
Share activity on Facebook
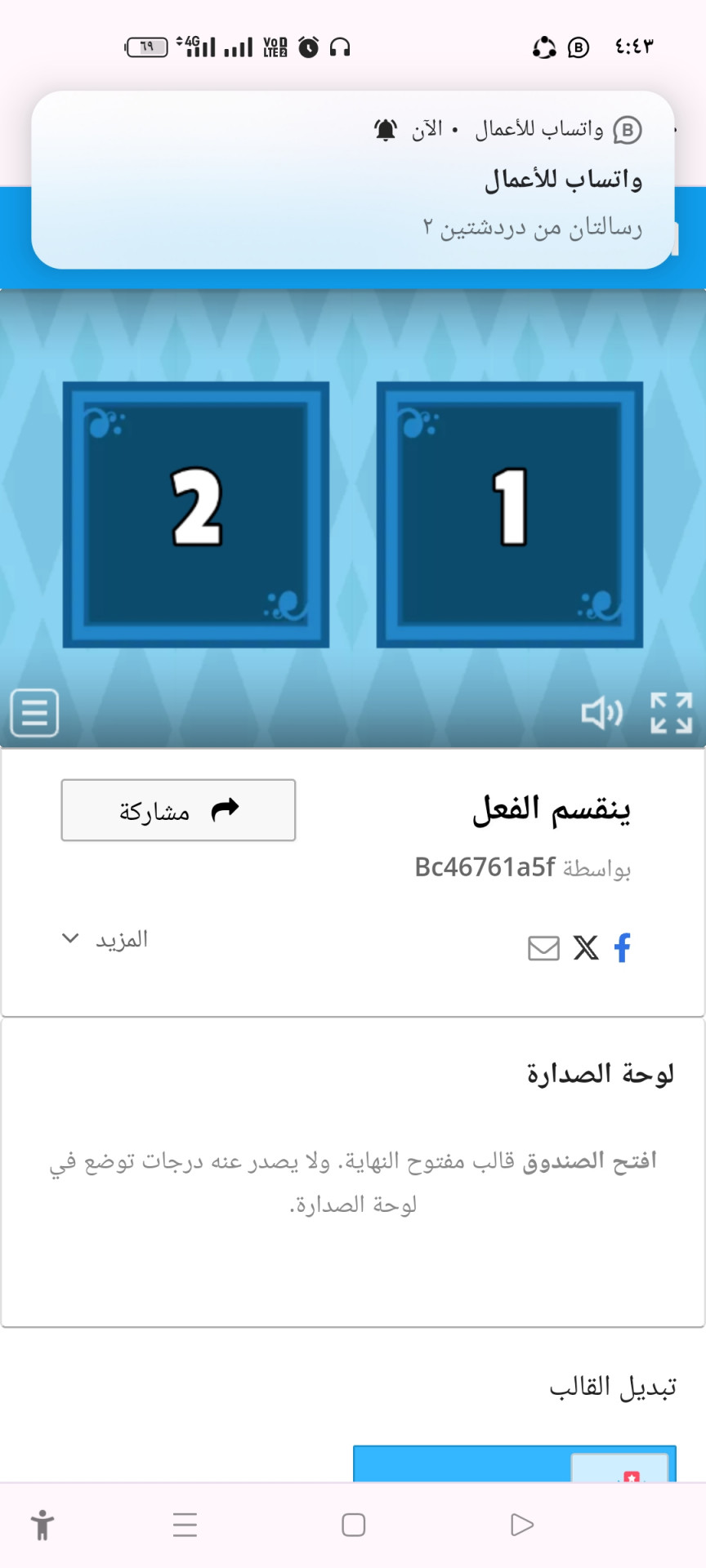pyautogui.click(x=623, y=947)
